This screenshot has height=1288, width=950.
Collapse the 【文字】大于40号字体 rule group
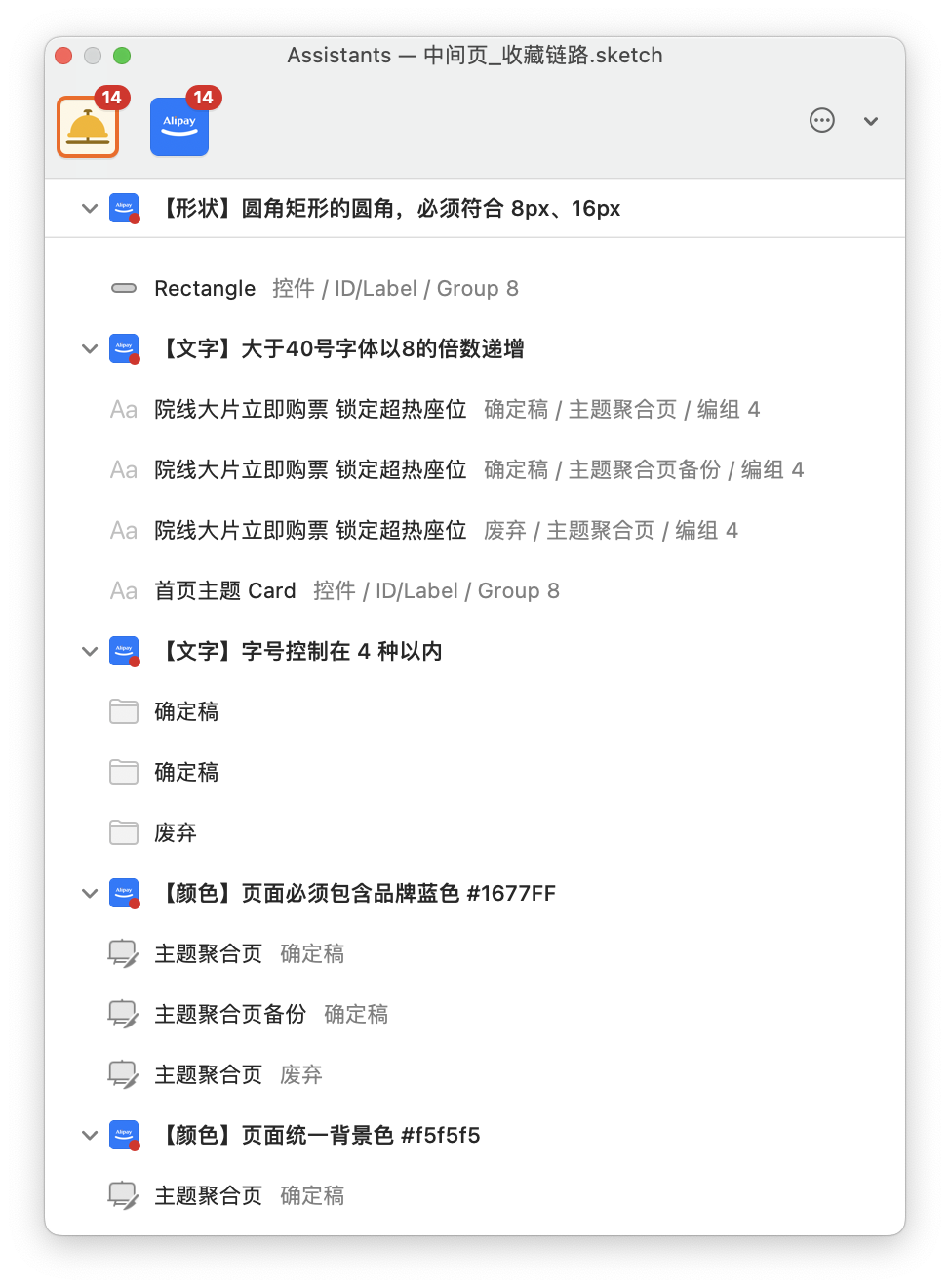coord(90,348)
